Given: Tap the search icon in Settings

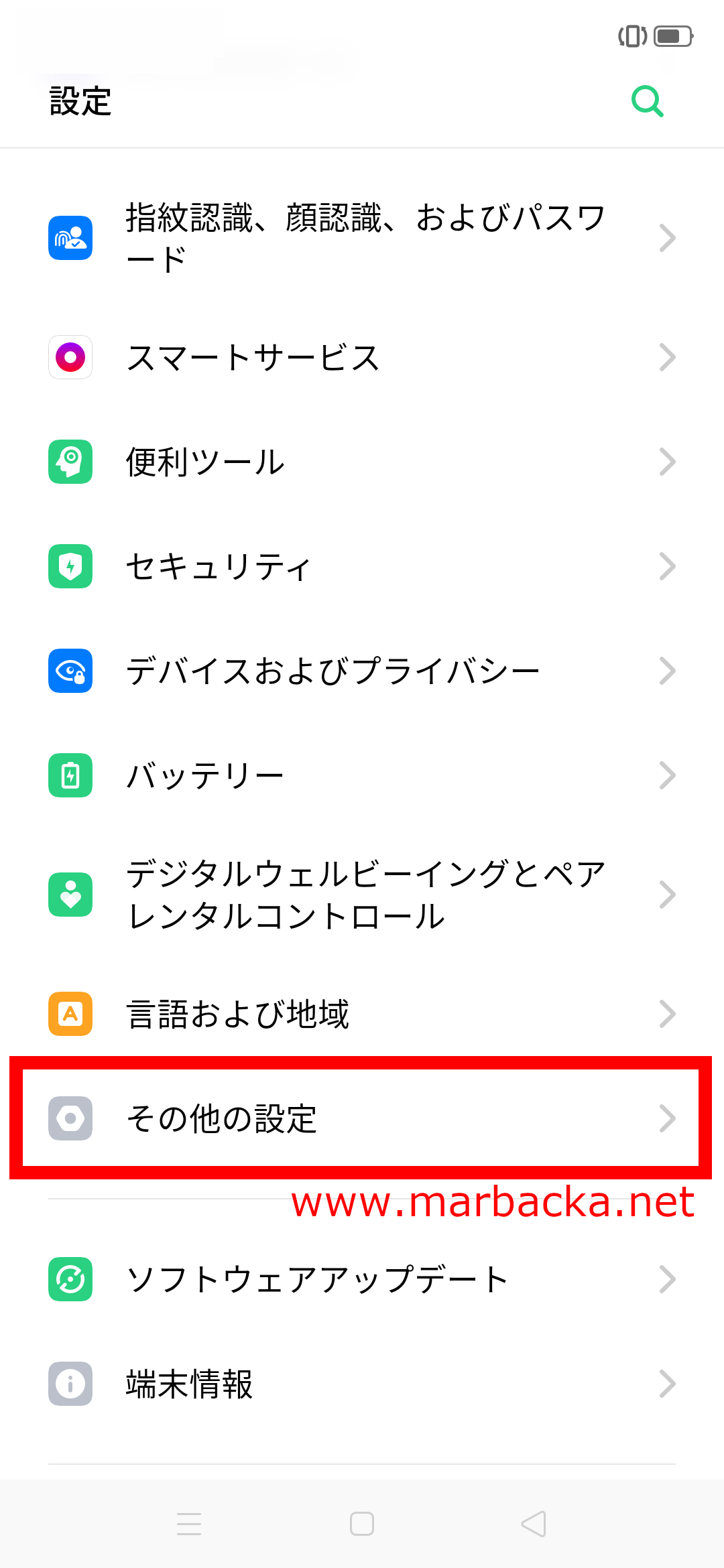Looking at the screenshot, I should coord(648,101).
